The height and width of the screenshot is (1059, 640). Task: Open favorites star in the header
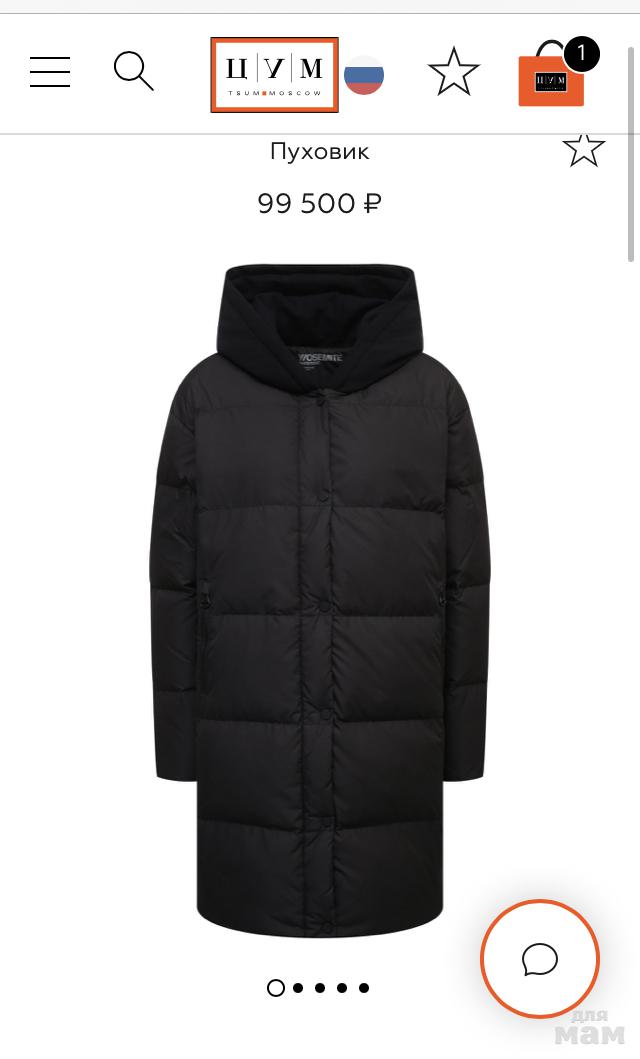tap(454, 73)
